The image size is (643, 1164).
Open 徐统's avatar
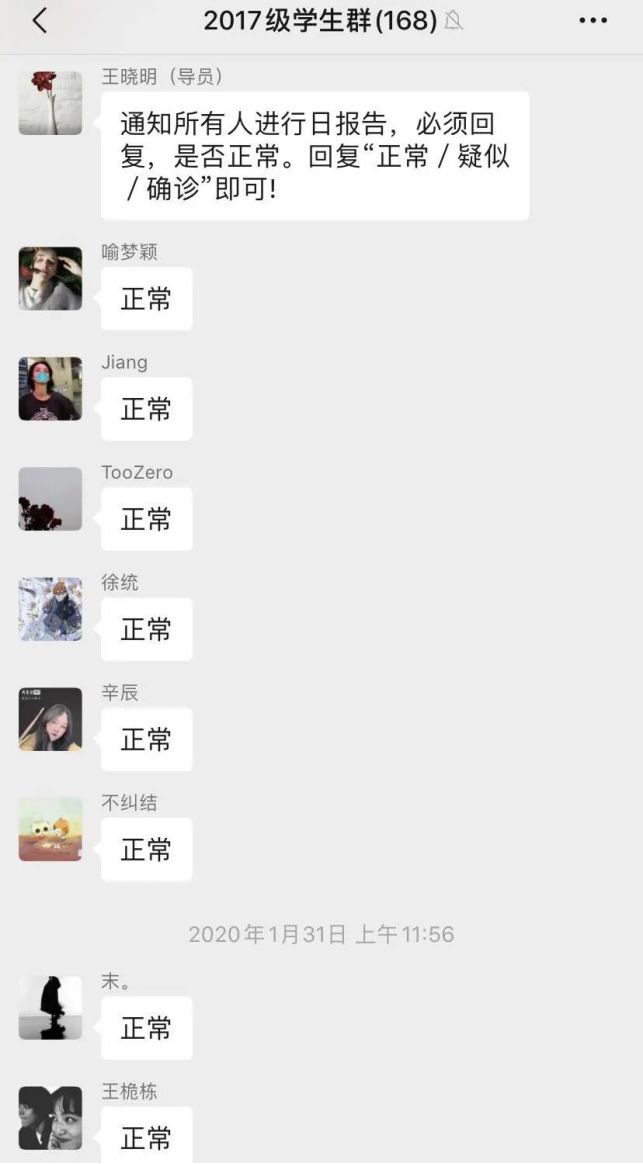tap(50, 608)
